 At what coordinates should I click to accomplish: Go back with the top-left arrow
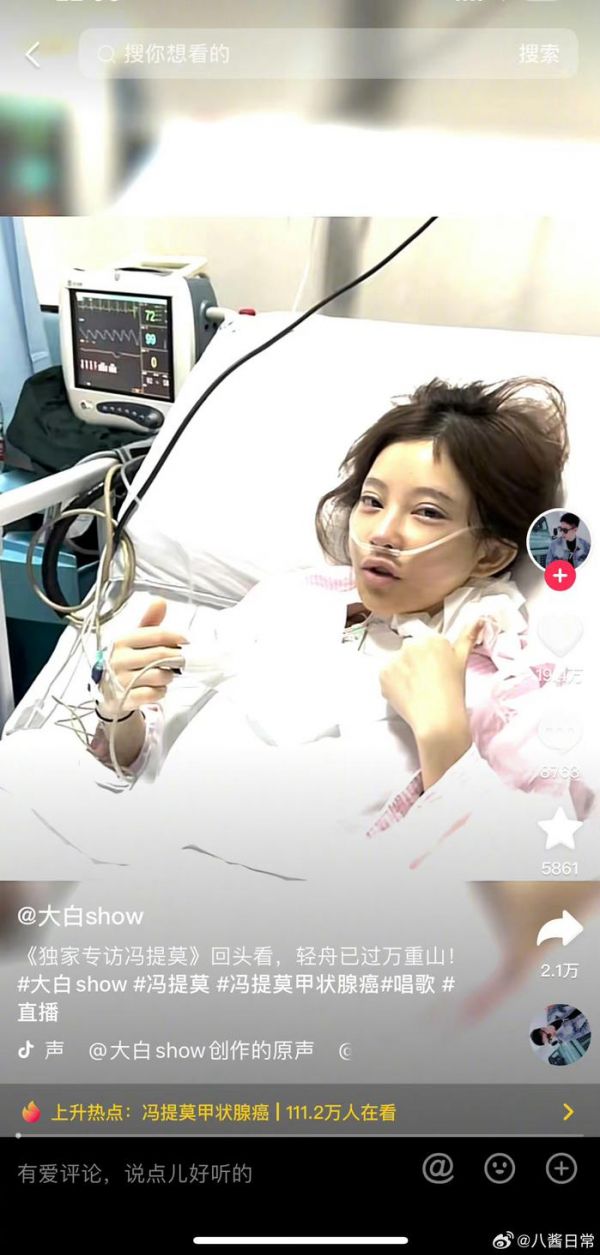click(x=33, y=55)
